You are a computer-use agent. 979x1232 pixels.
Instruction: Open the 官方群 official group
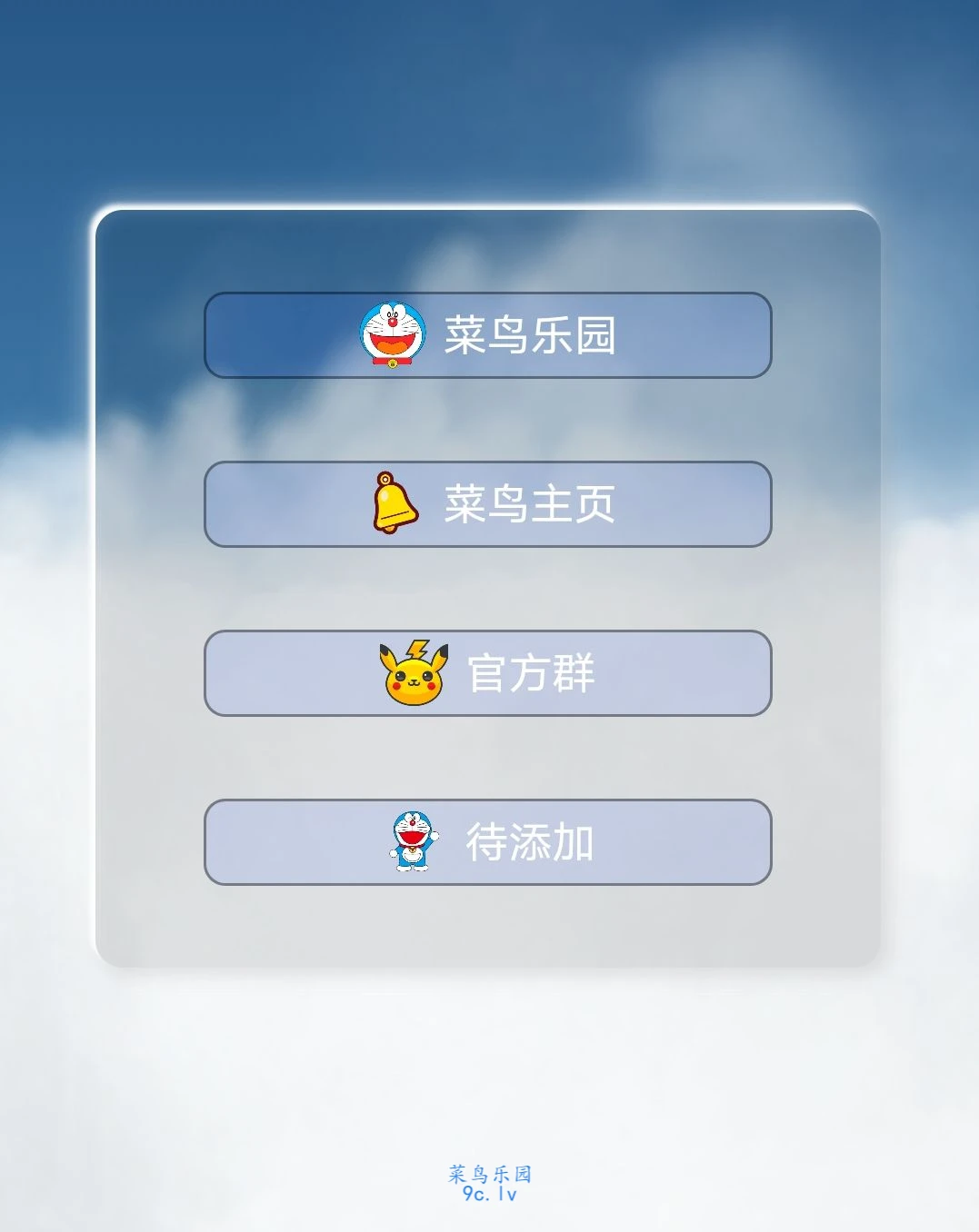tap(488, 673)
